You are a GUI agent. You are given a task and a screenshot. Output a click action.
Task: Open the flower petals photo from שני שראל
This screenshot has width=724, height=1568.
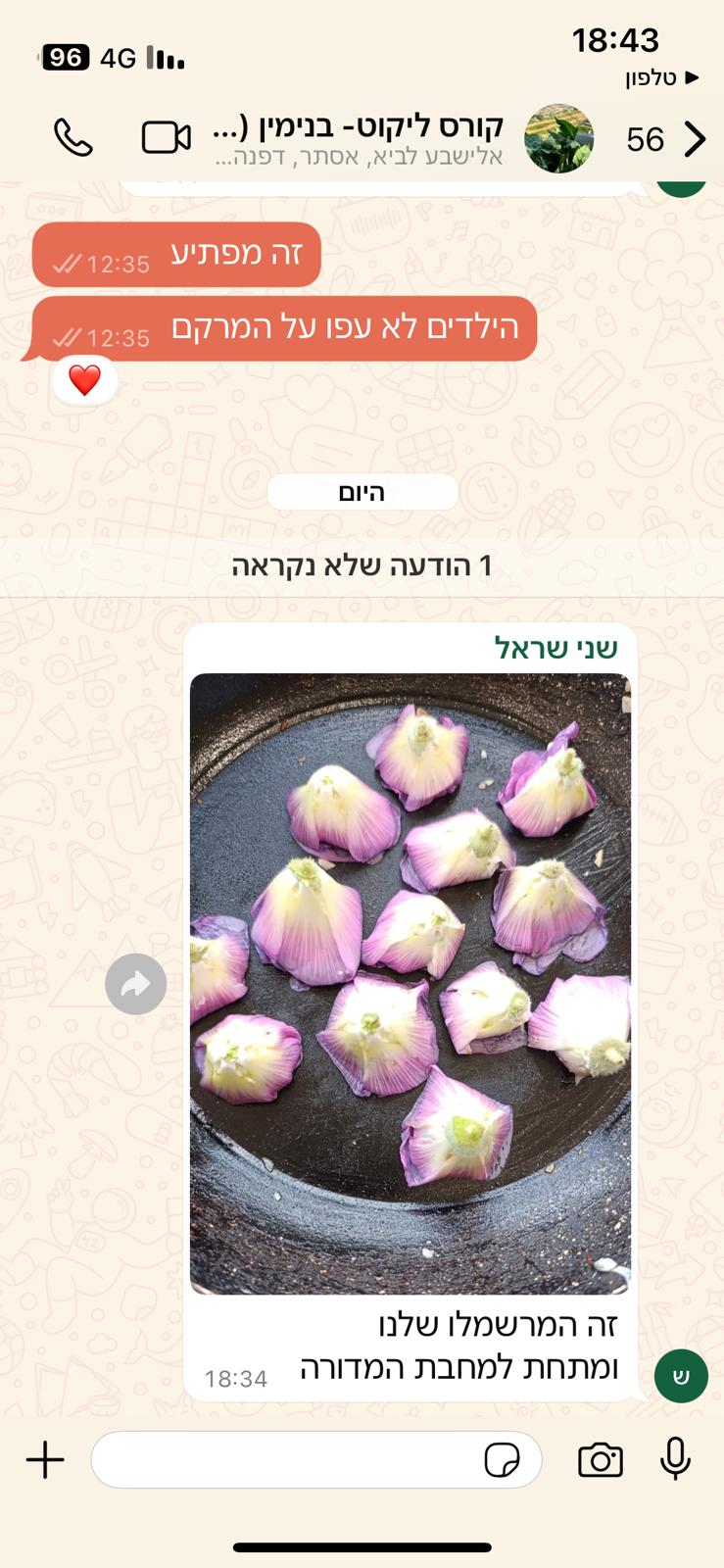(410, 983)
